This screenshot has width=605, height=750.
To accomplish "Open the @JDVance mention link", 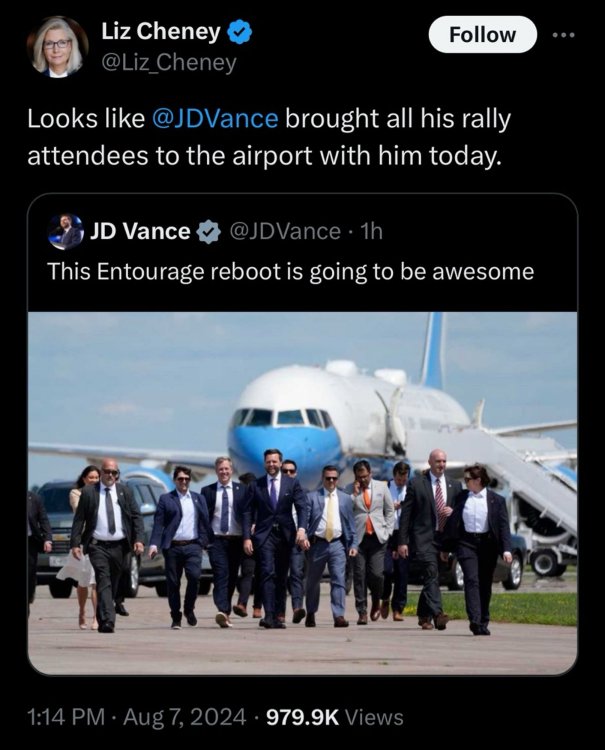I will (x=214, y=119).
